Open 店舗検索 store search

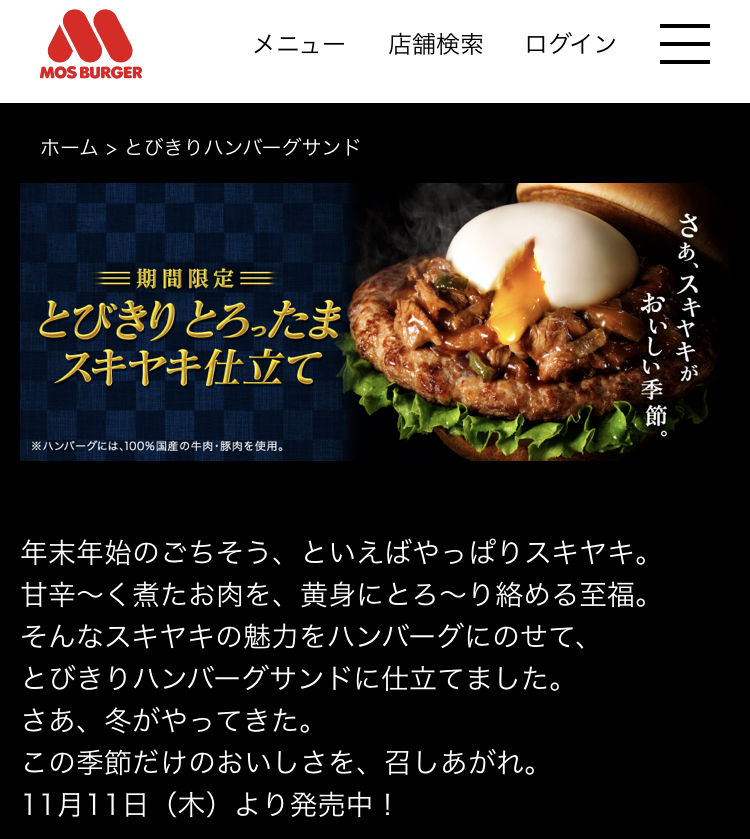(x=435, y=44)
